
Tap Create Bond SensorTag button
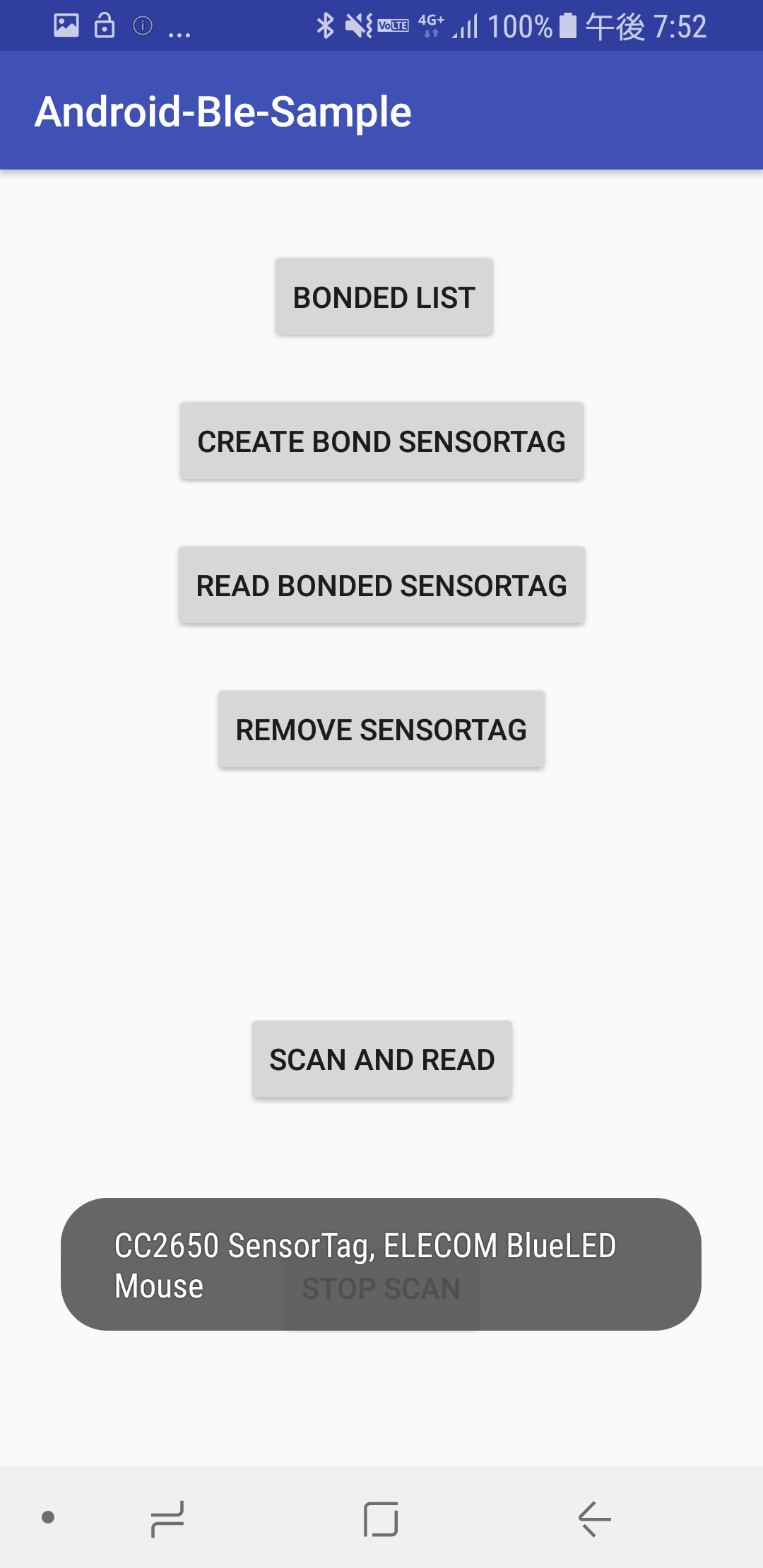coord(381,441)
